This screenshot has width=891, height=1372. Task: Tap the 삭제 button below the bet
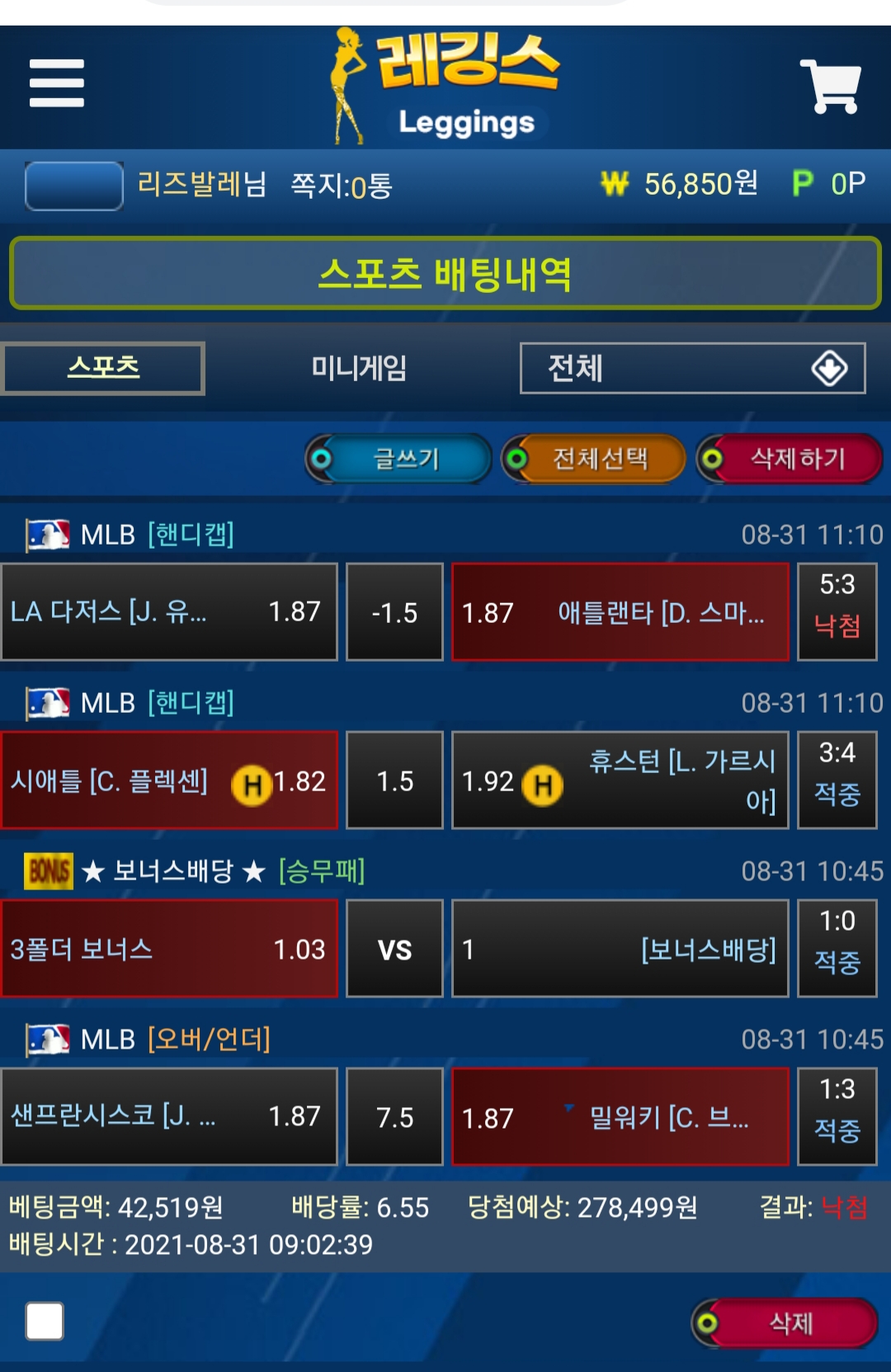(785, 1323)
